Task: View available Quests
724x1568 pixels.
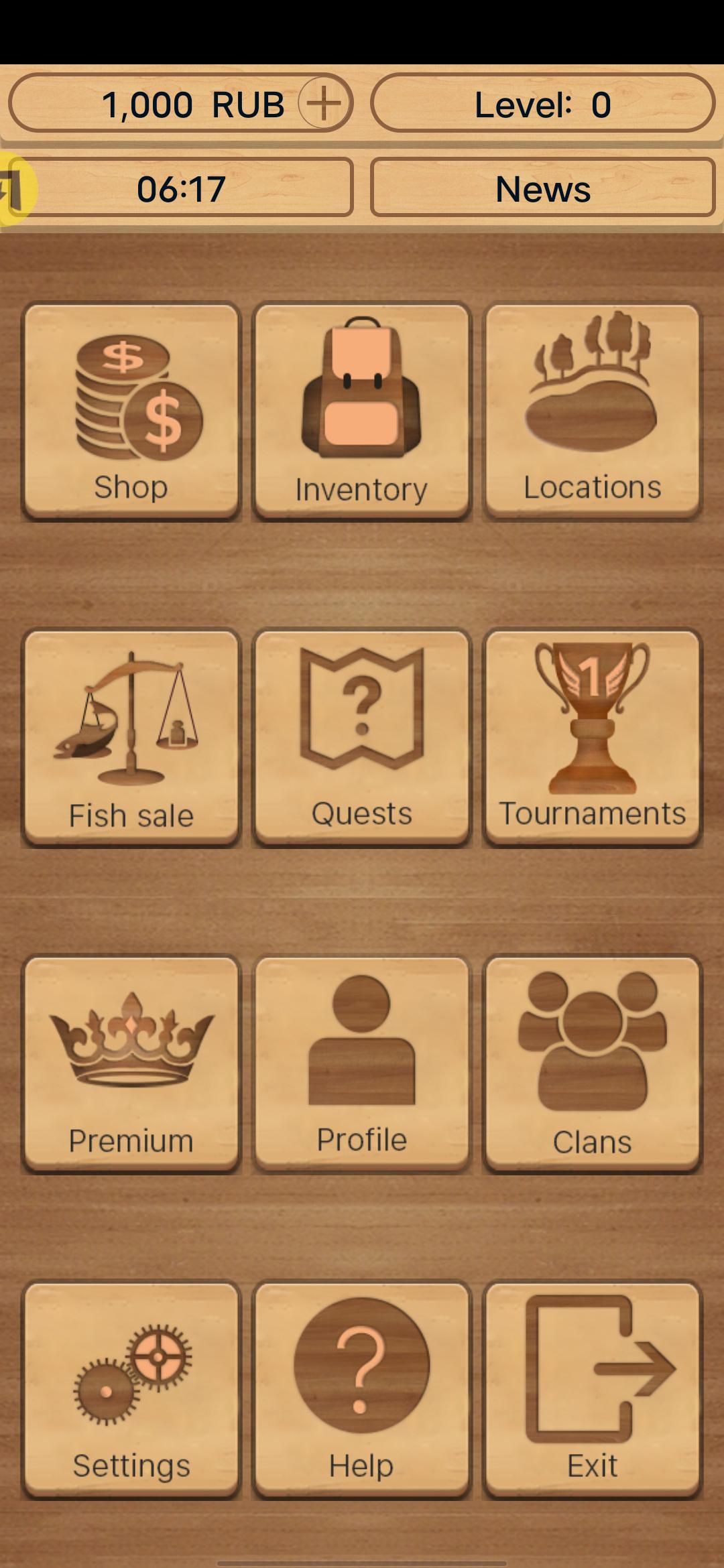Action: point(362,738)
